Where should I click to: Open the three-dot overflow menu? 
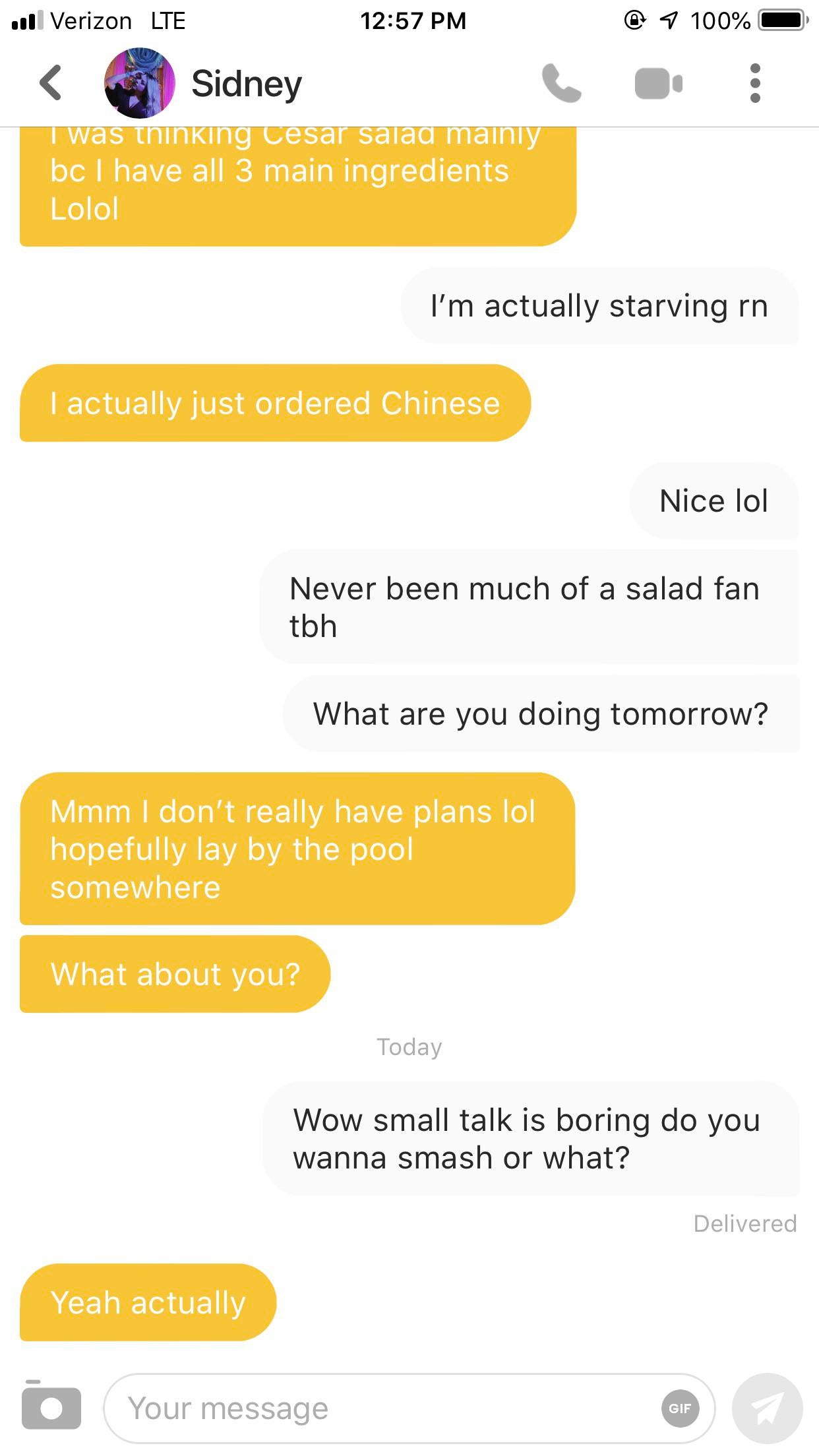[756, 83]
